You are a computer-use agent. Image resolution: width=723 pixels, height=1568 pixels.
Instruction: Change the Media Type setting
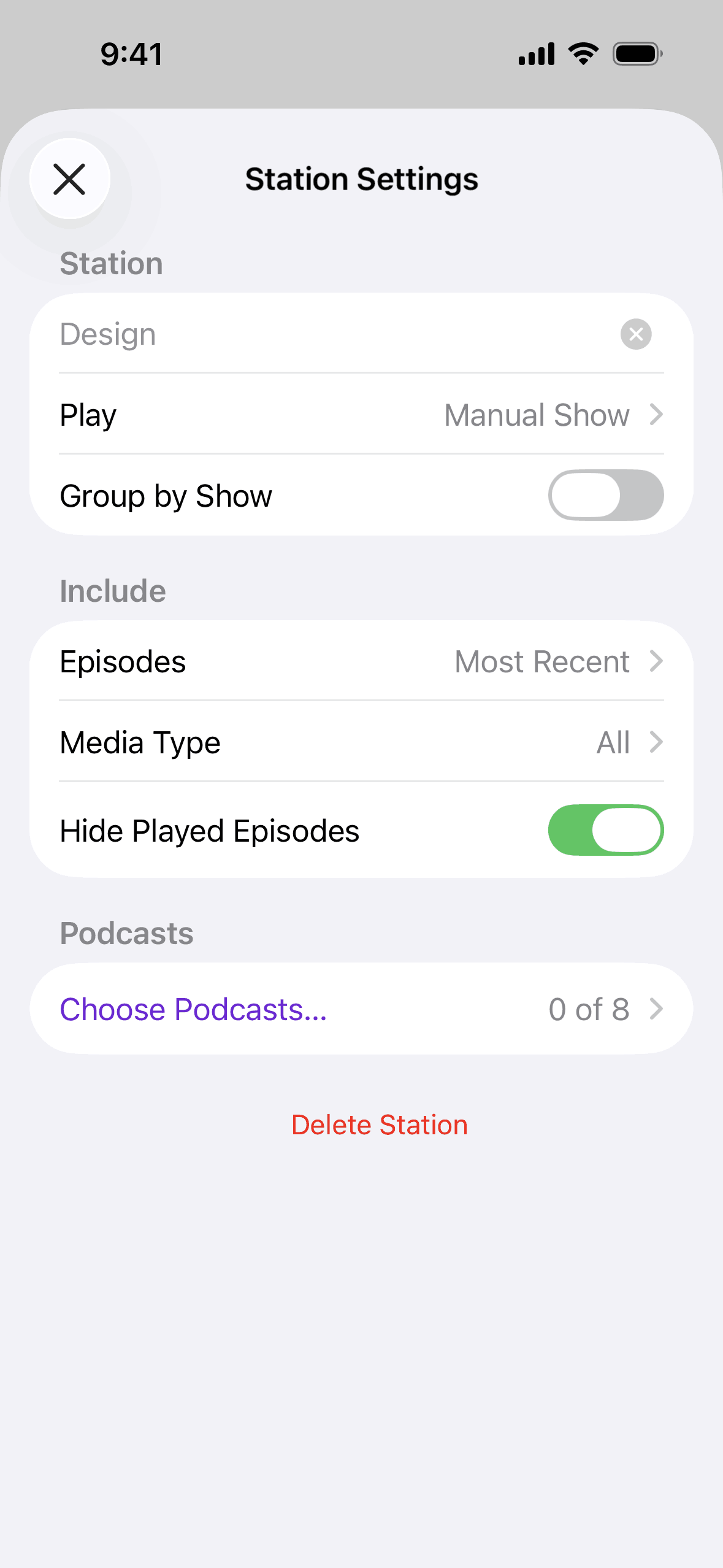pyautogui.click(x=361, y=742)
